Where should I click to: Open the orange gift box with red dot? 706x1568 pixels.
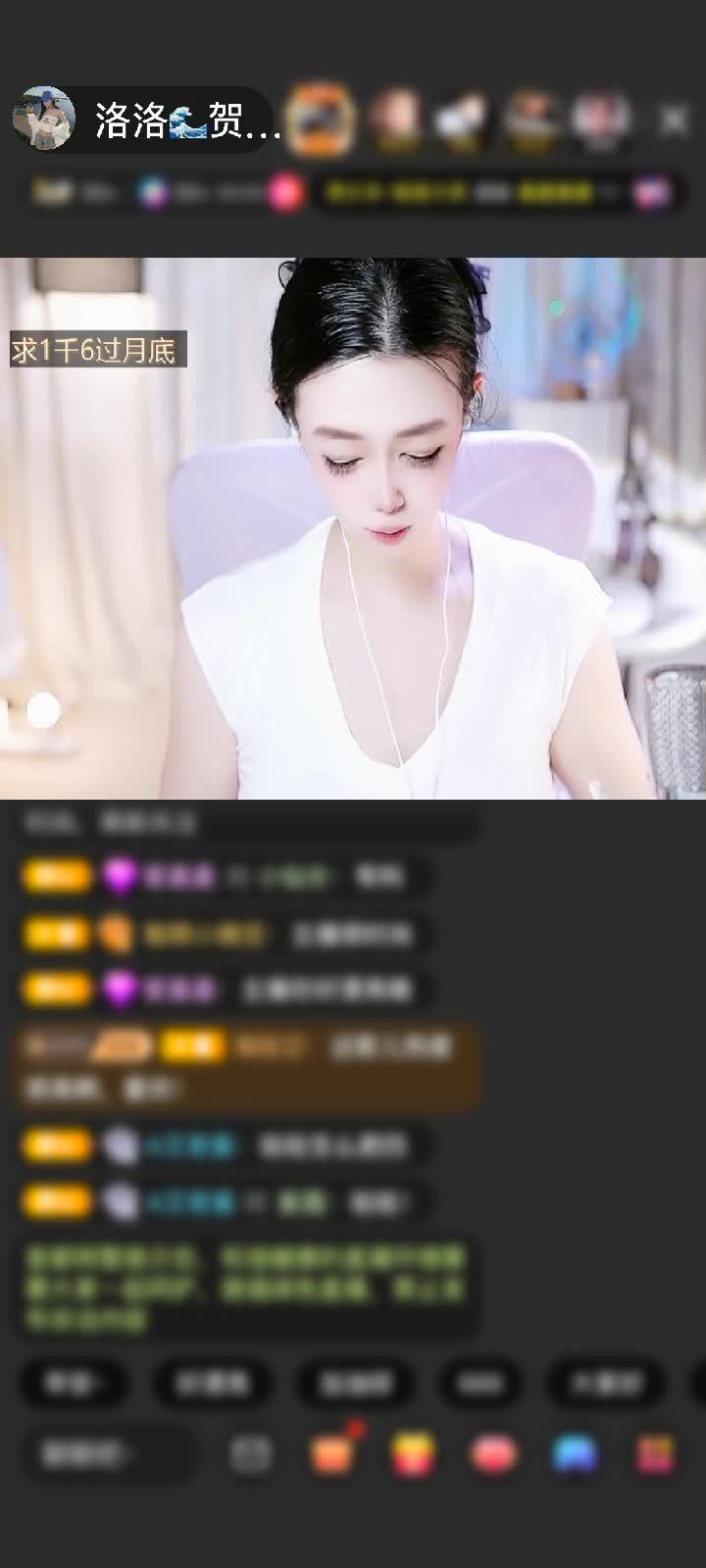tap(332, 1453)
